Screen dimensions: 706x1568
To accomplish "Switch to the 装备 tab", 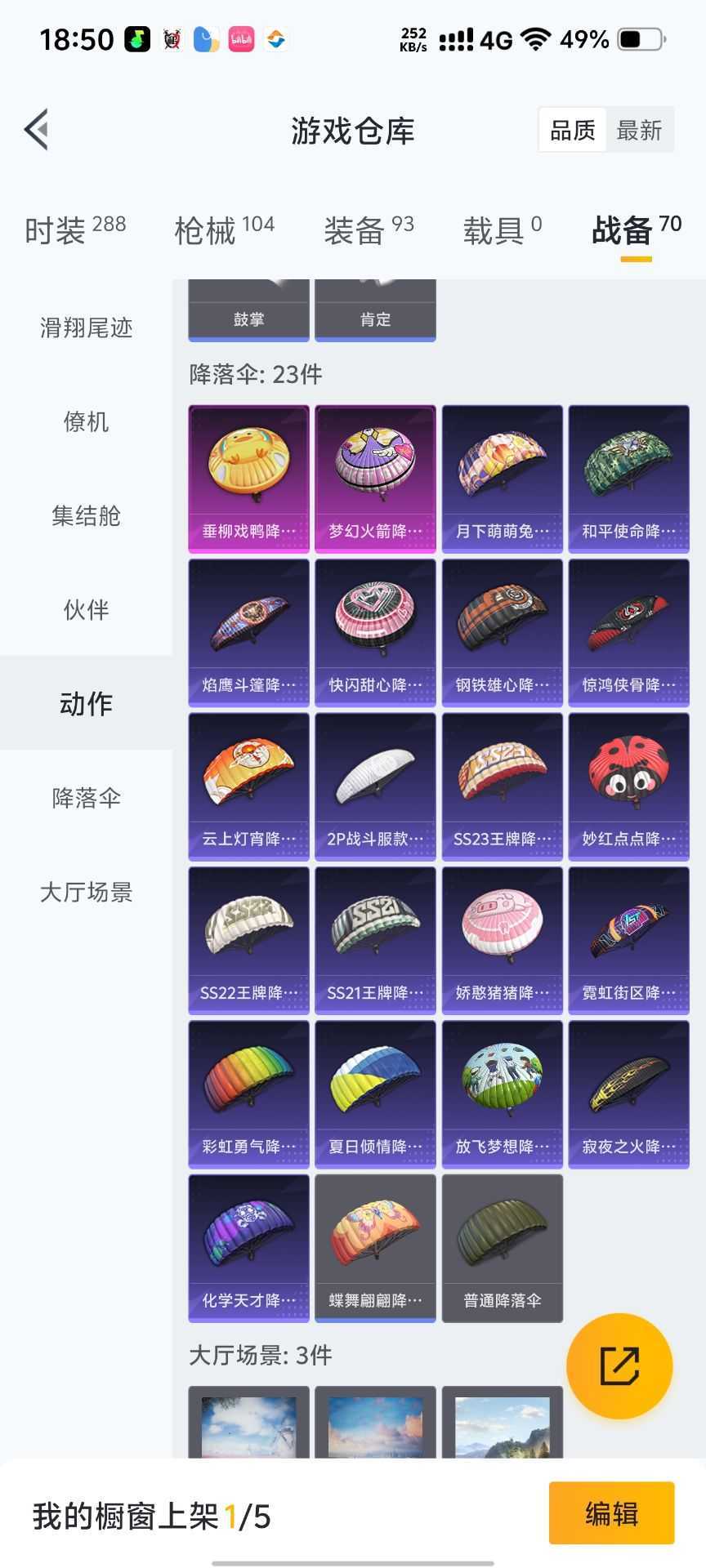I will click(369, 230).
